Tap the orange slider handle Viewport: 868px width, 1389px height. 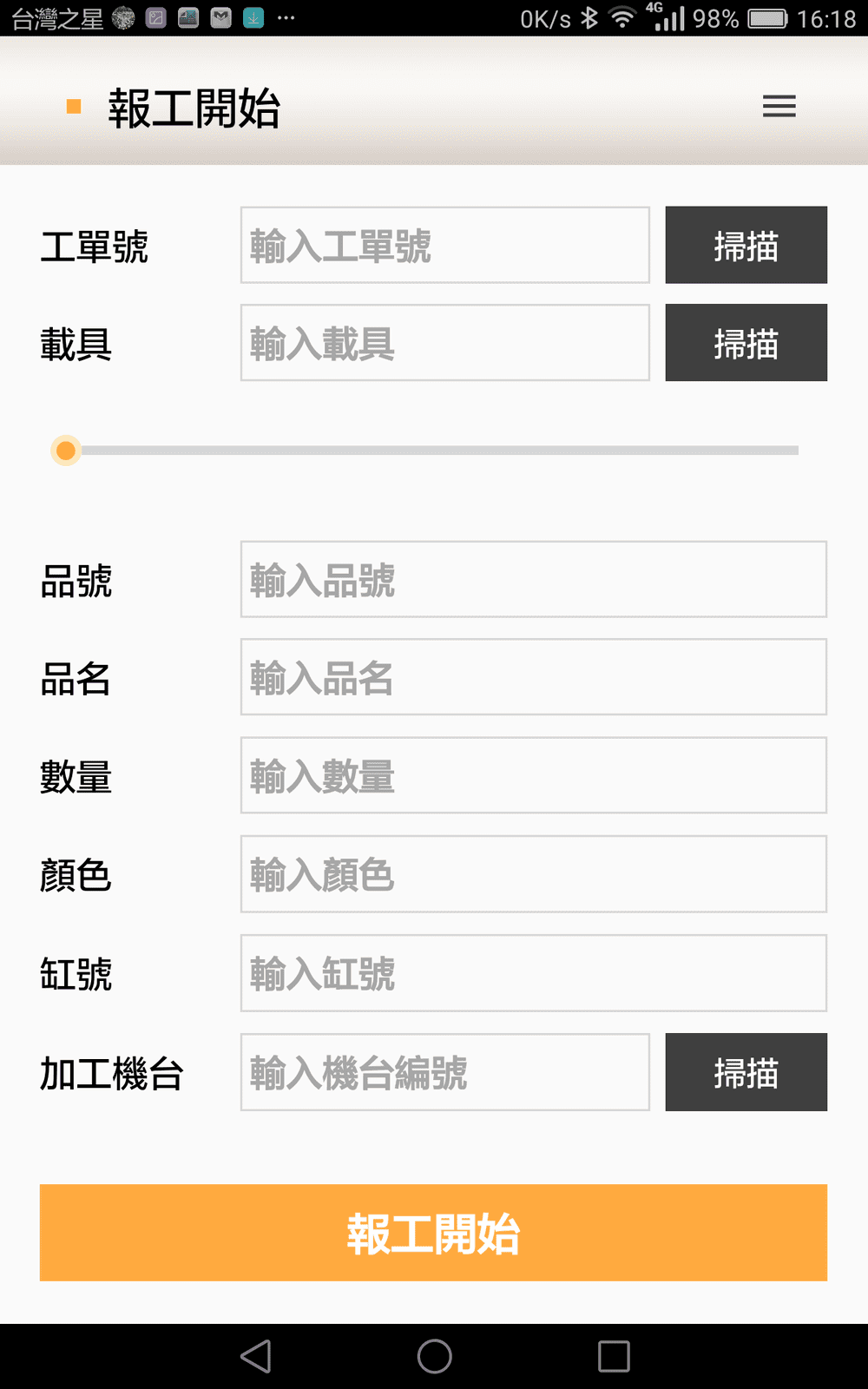coord(66,451)
